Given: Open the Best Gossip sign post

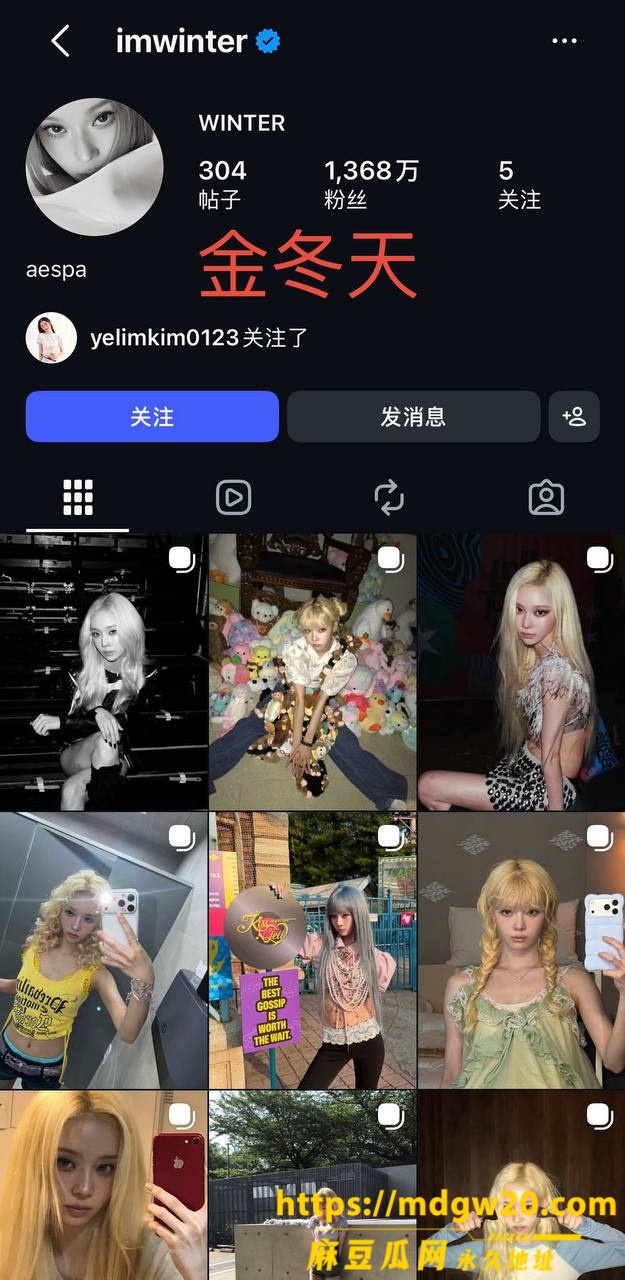Looking at the screenshot, I should [x=312, y=950].
